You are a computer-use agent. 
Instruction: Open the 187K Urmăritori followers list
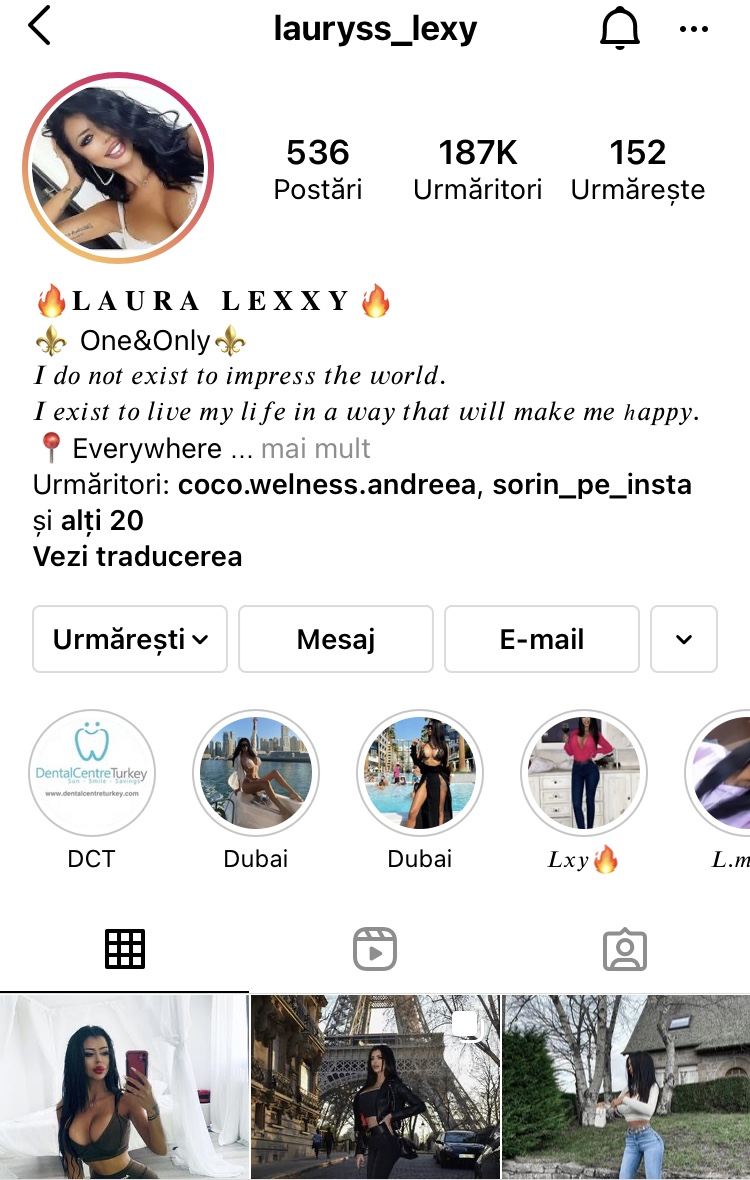478,169
